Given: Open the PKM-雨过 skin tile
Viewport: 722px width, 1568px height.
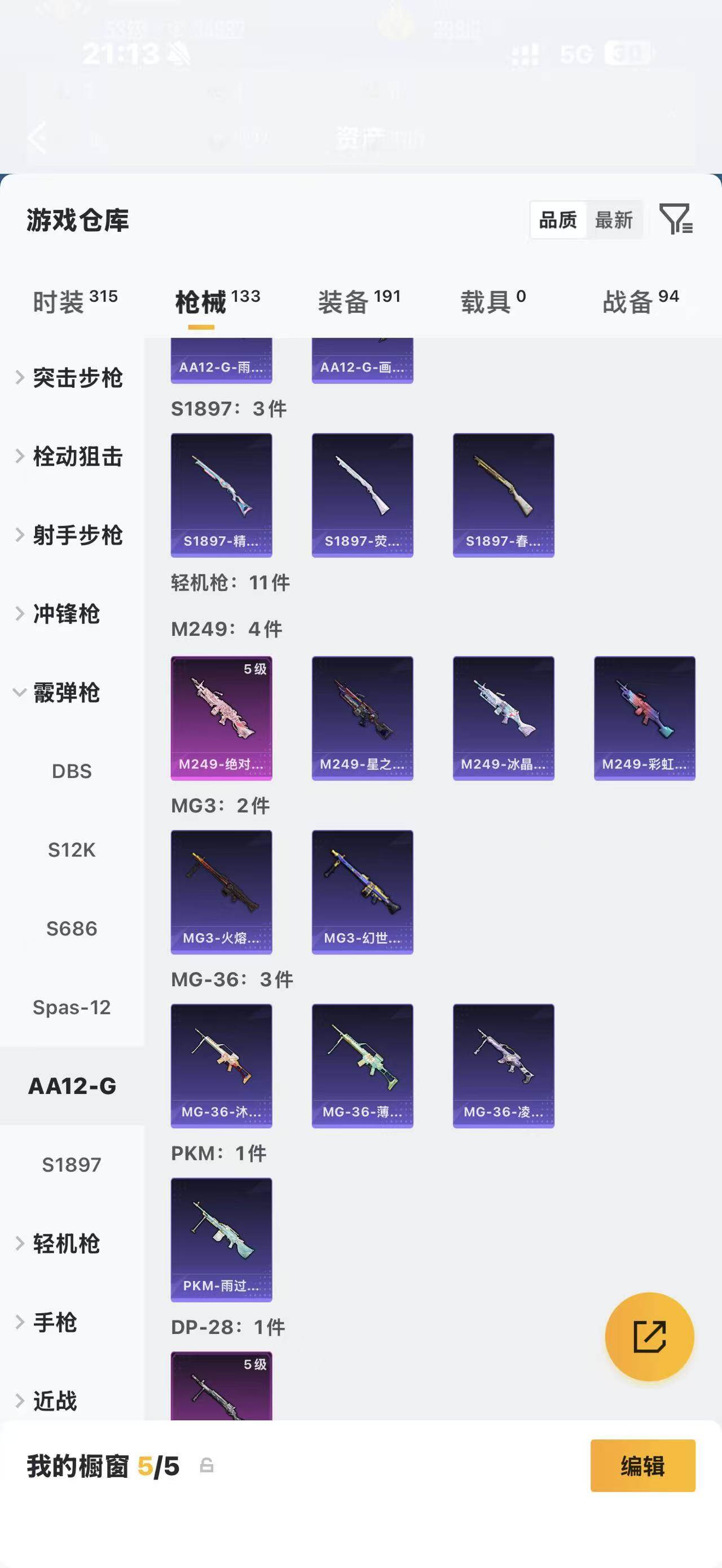Looking at the screenshot, I should pos(222,1240).
